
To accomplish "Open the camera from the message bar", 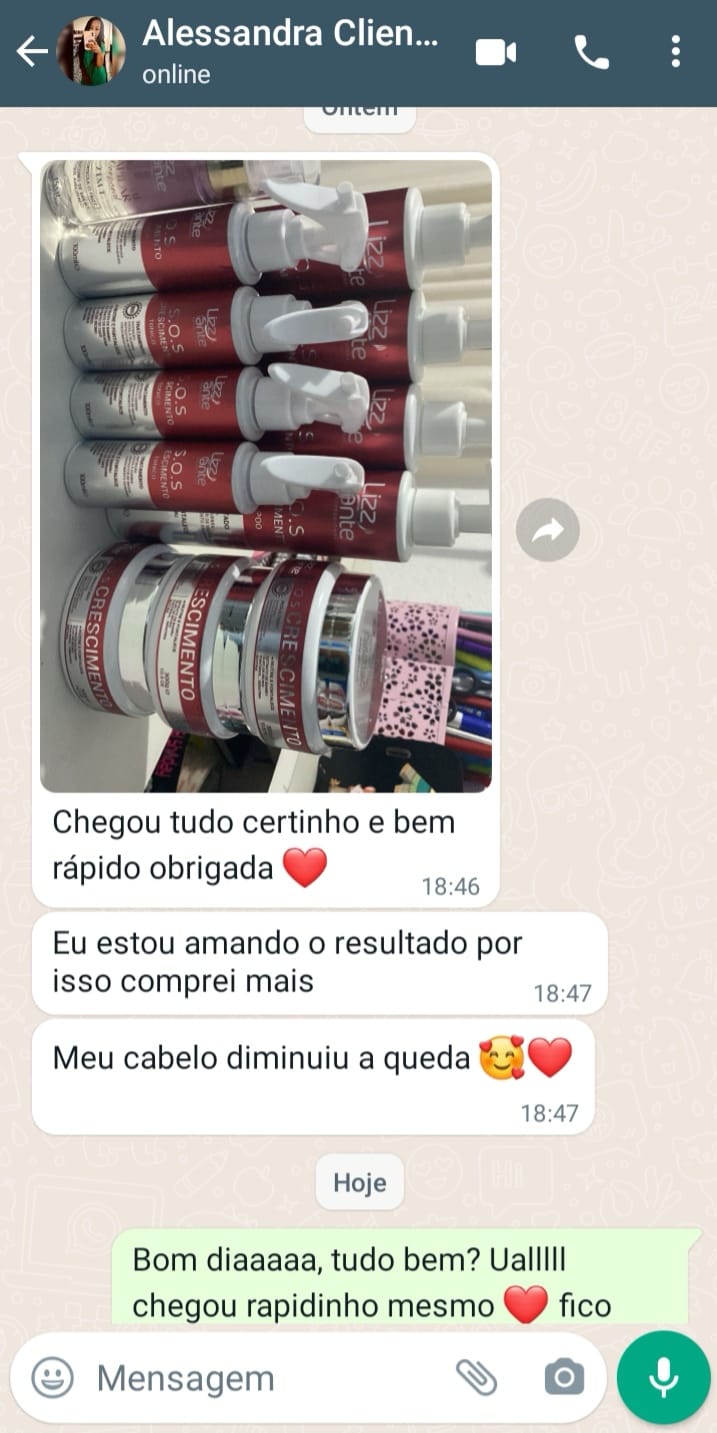I will click(x=564, y=1377).
